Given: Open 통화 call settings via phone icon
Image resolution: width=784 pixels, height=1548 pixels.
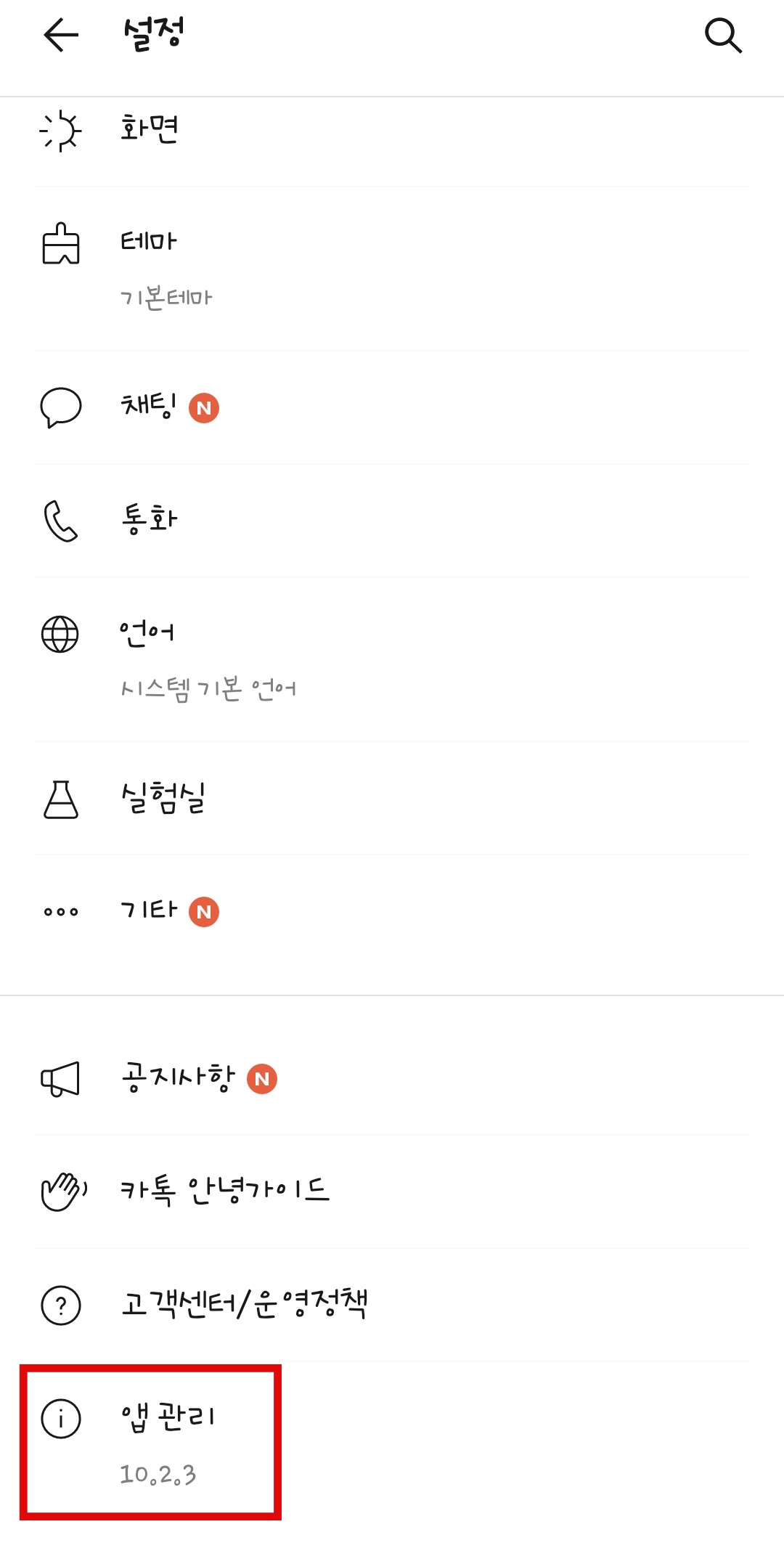Looking at the screenshot, I should [x=60, y=520].
